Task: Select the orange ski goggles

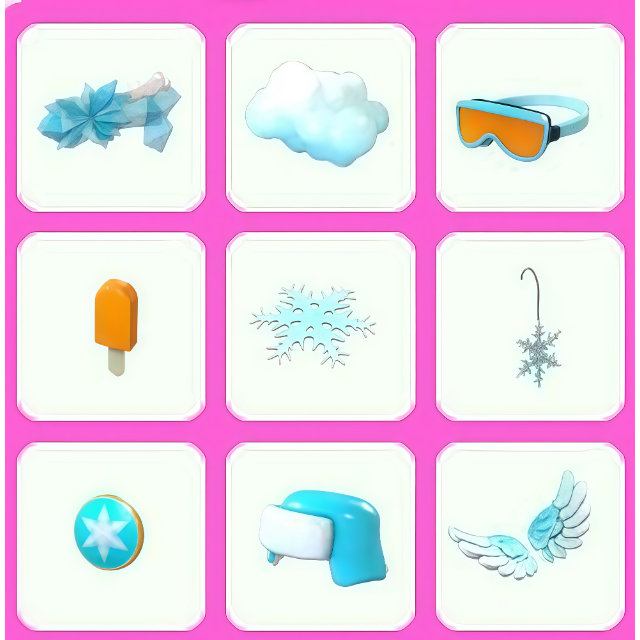Action: coord(522,127)
